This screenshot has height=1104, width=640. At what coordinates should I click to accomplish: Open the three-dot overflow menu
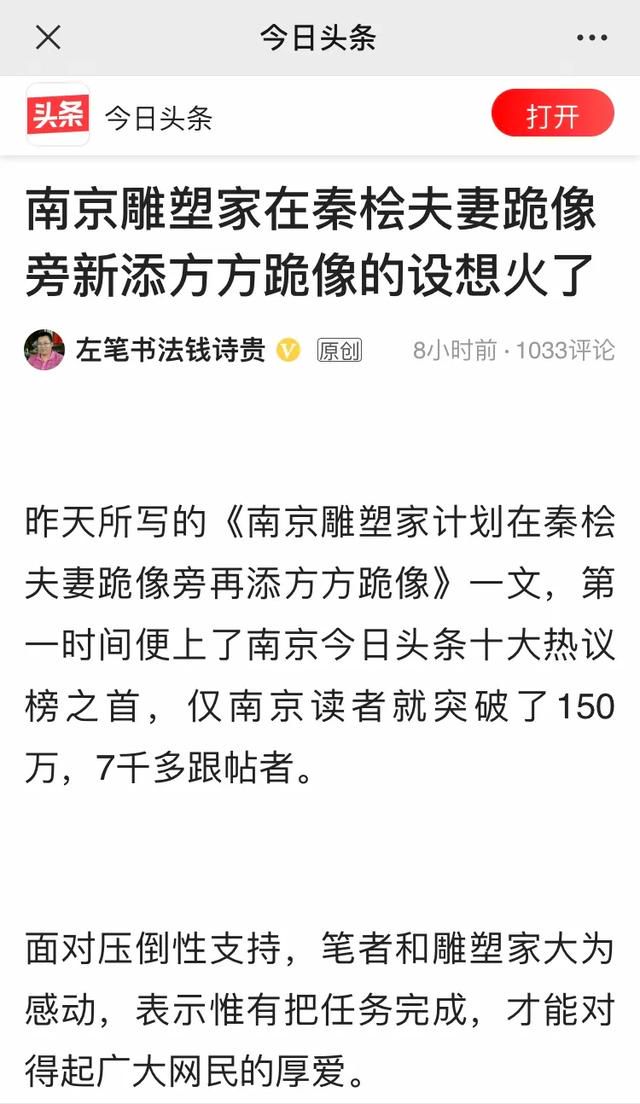click(591, 37)
